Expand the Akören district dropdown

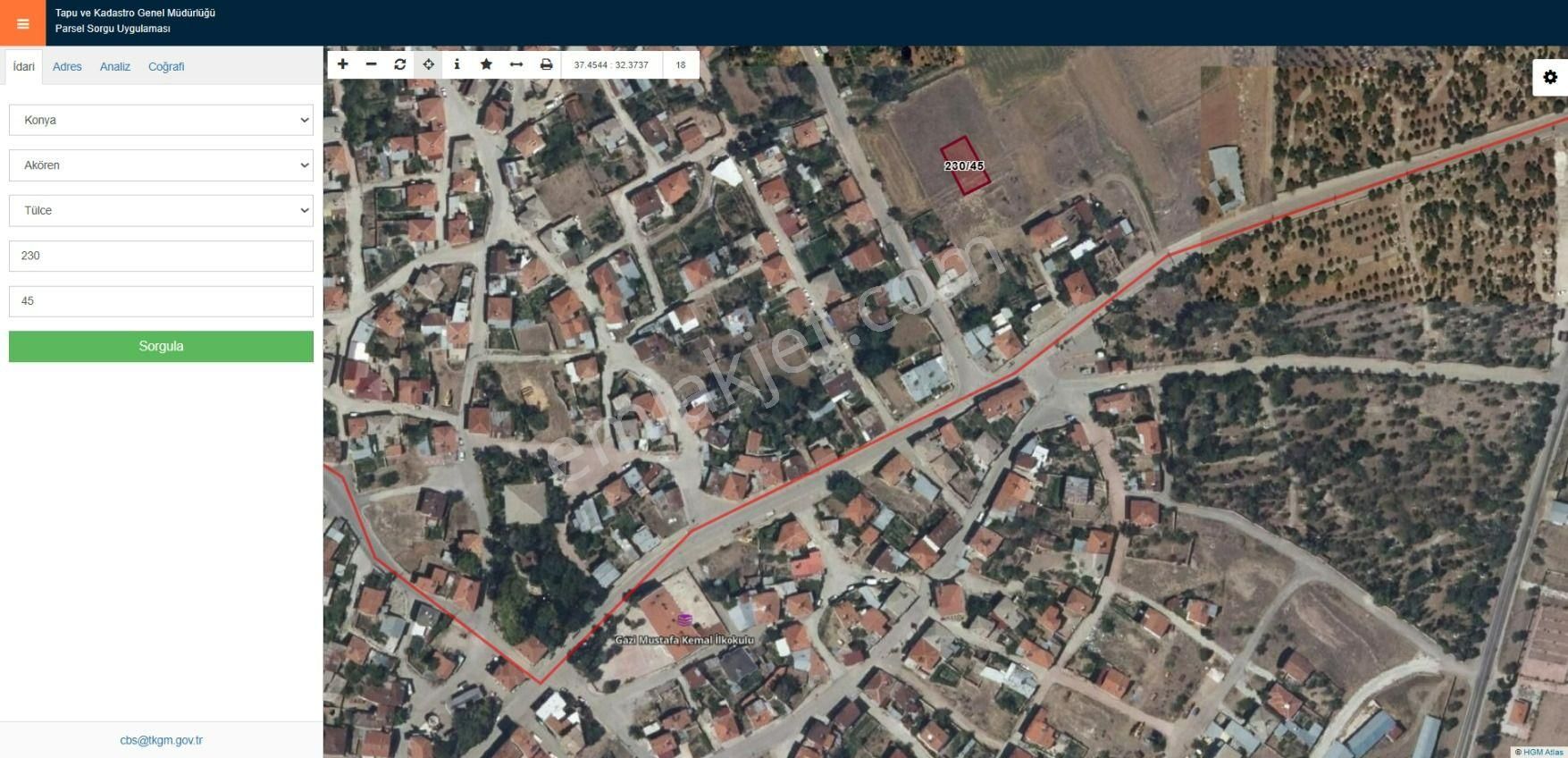(x=161, y=165)
